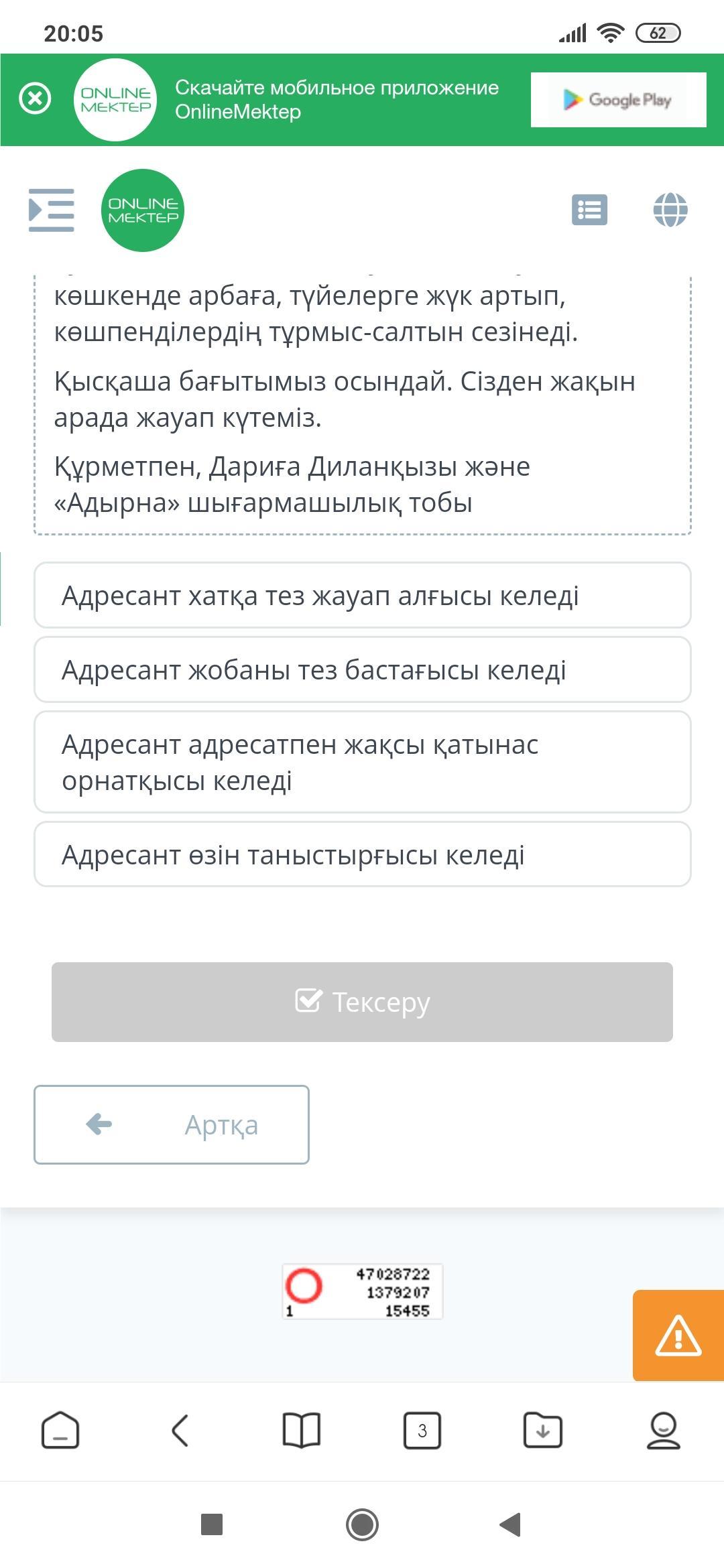Open the browser bookmarks book icon
The width and height of the screenshot is (724, 1568).
[x=302, y=1431]
